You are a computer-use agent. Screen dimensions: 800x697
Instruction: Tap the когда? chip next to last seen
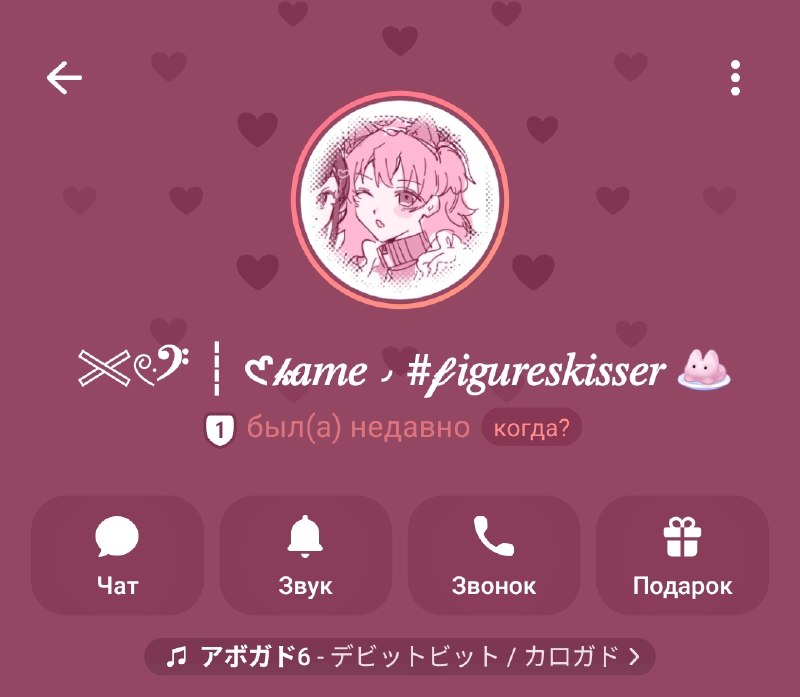coord(531,428)
